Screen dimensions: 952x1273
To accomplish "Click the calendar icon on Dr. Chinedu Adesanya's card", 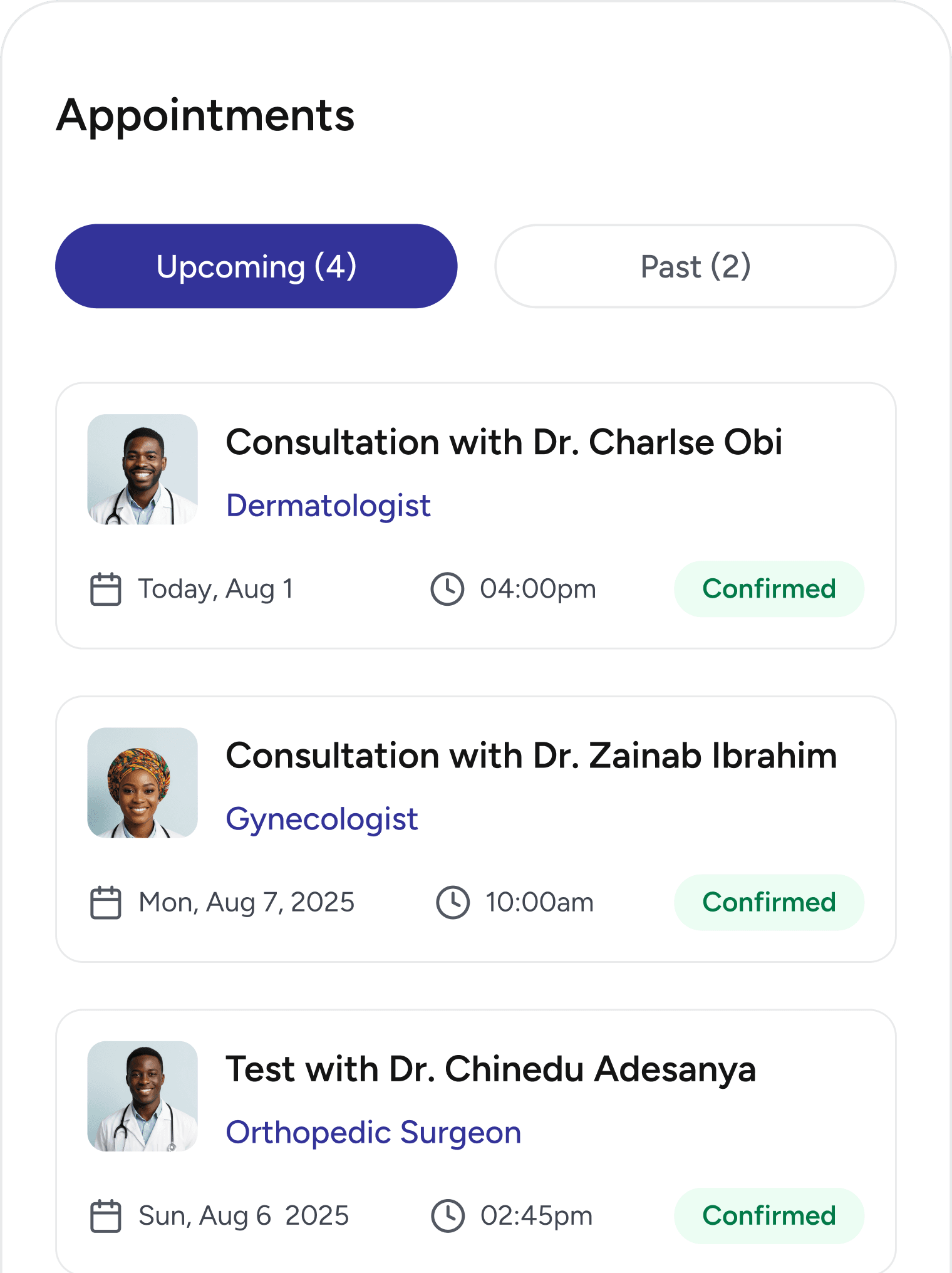I will tap(105, 1215).
